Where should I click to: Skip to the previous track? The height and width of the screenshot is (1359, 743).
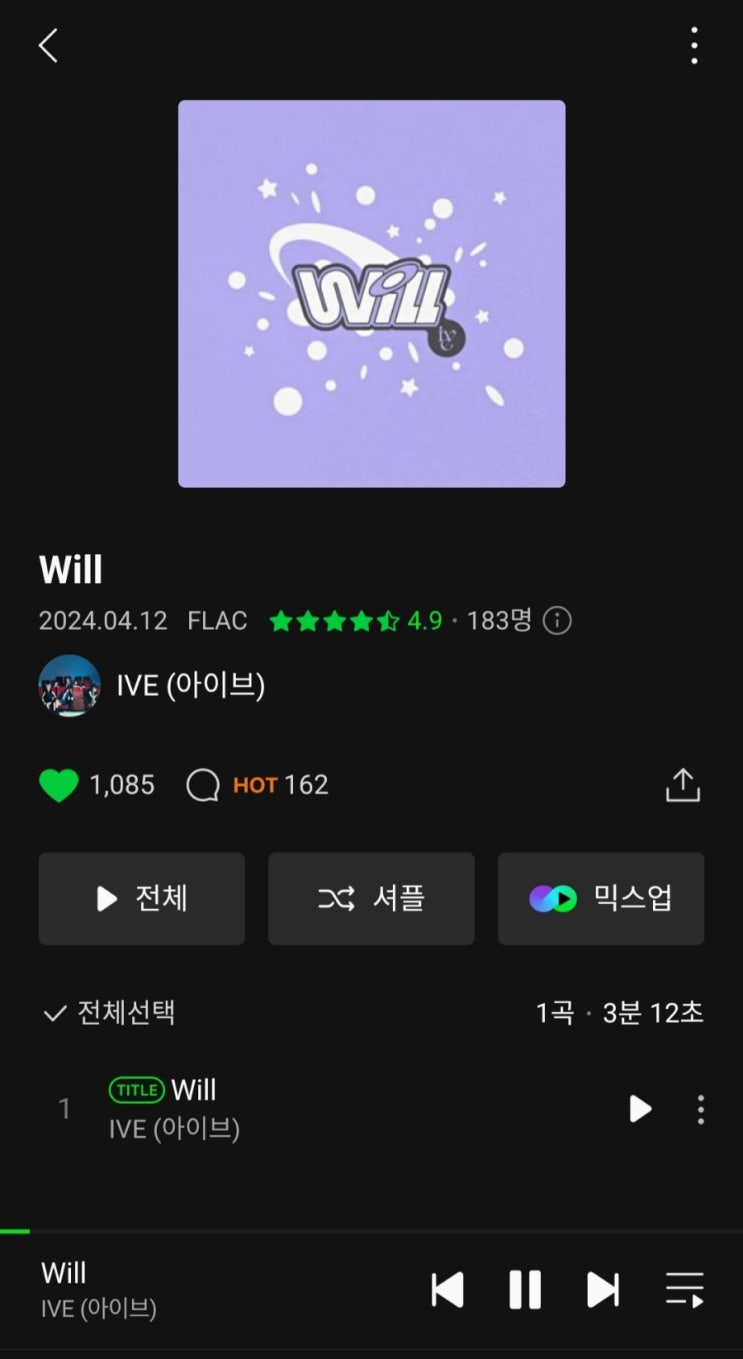[x=447, y=1290]
